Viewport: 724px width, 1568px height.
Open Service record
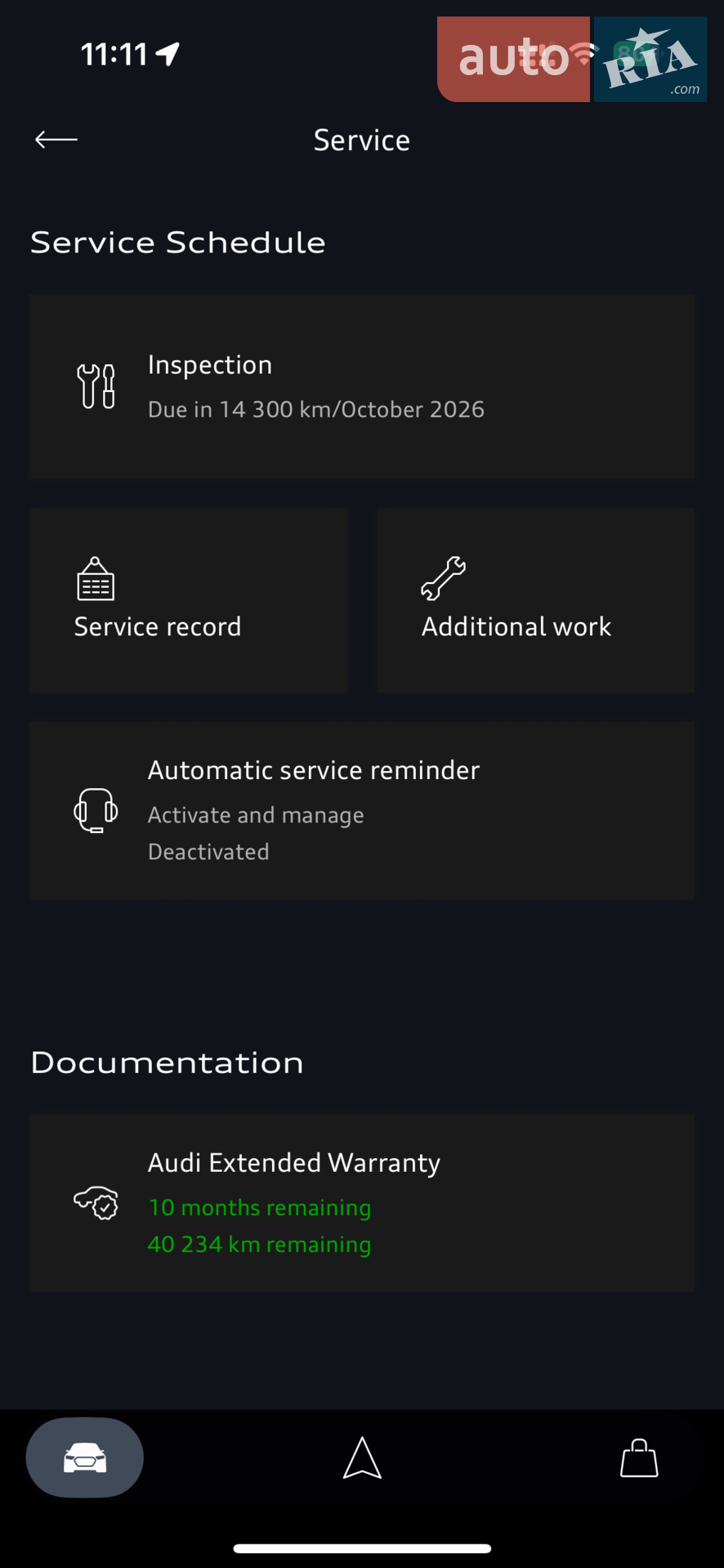click(189, 600)
